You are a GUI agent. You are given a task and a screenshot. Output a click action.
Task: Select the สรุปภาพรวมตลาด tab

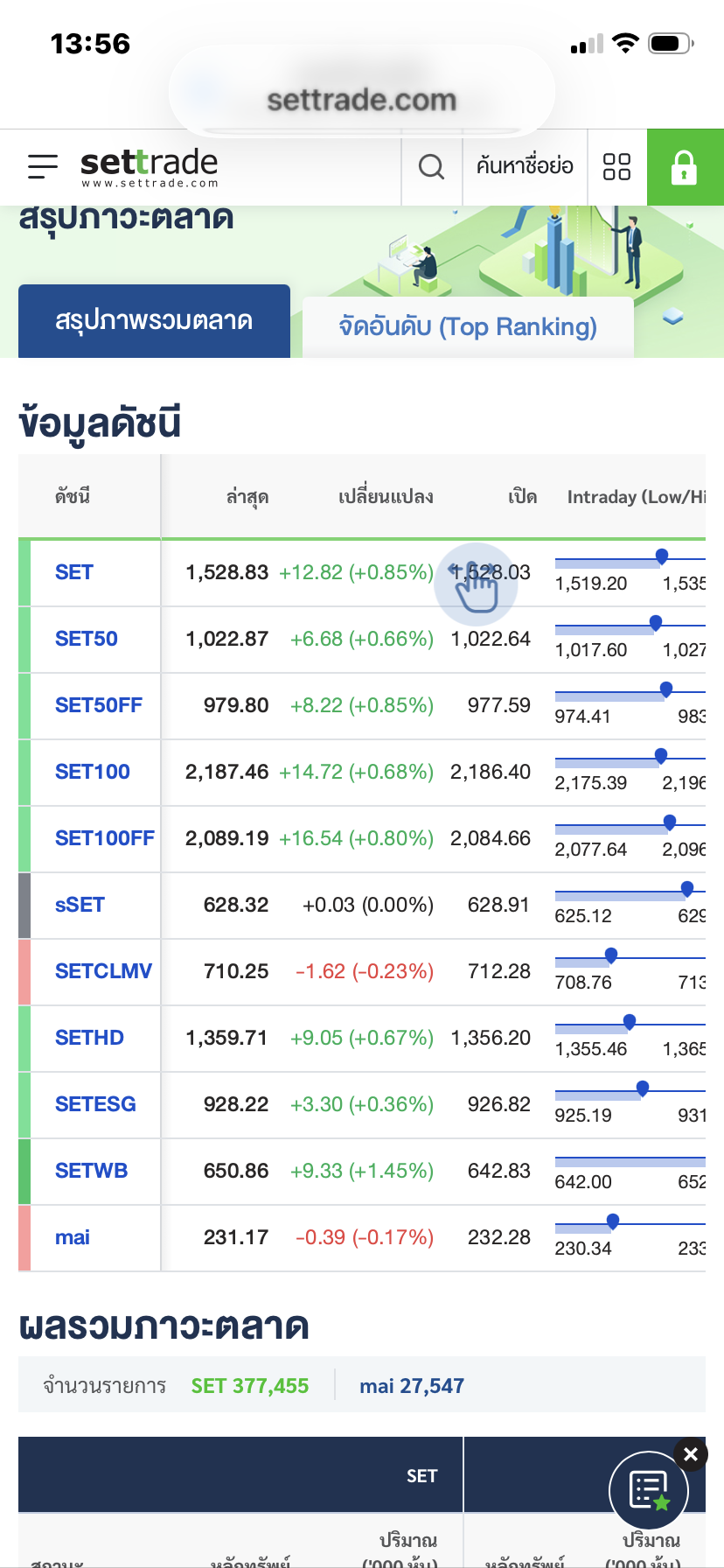(154, 321)
